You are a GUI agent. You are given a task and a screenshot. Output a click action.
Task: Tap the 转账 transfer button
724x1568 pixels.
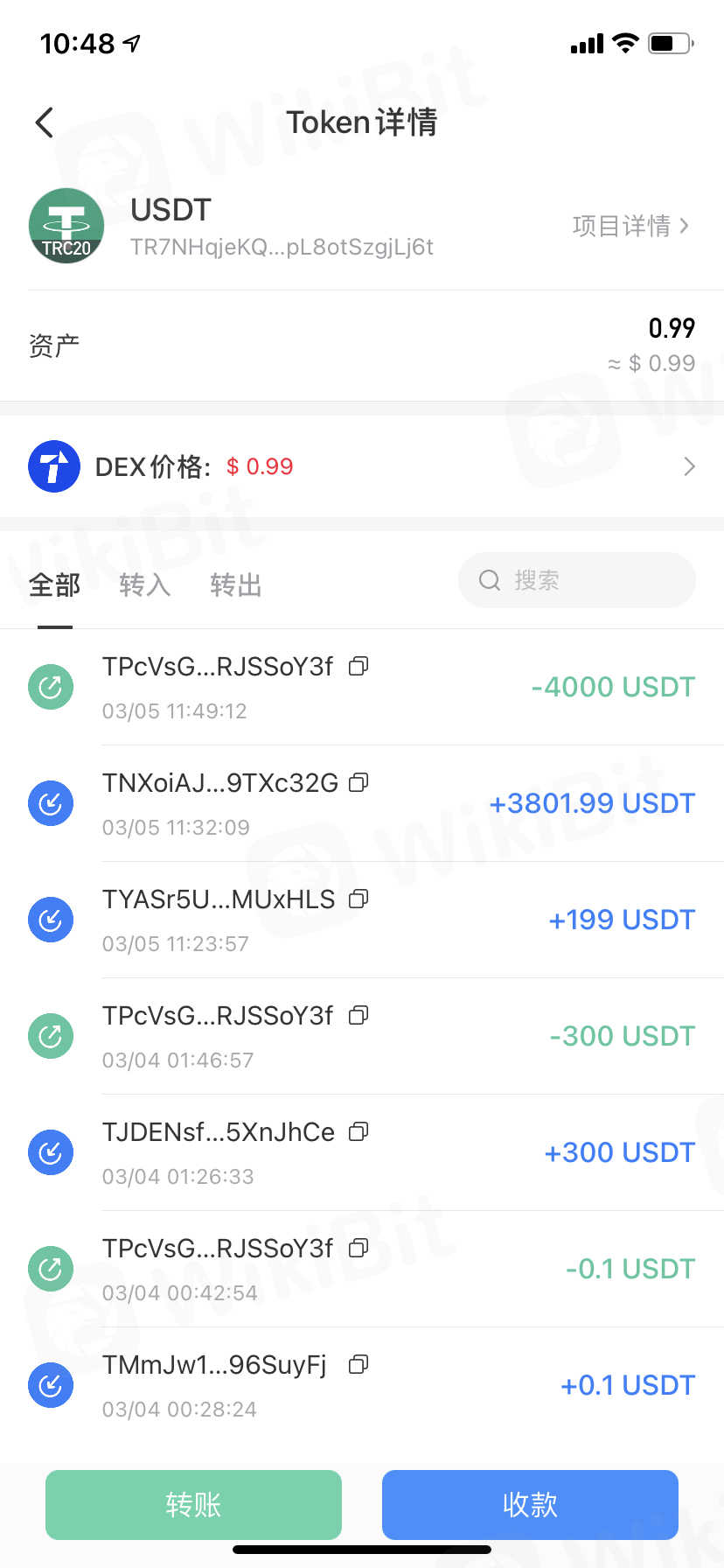193,1504
